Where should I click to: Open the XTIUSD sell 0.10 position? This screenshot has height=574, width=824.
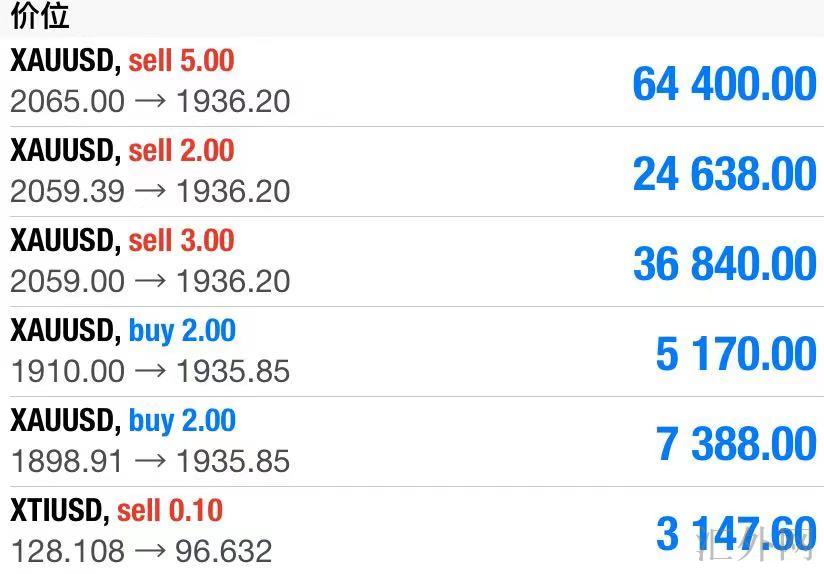tap(412, 531)
